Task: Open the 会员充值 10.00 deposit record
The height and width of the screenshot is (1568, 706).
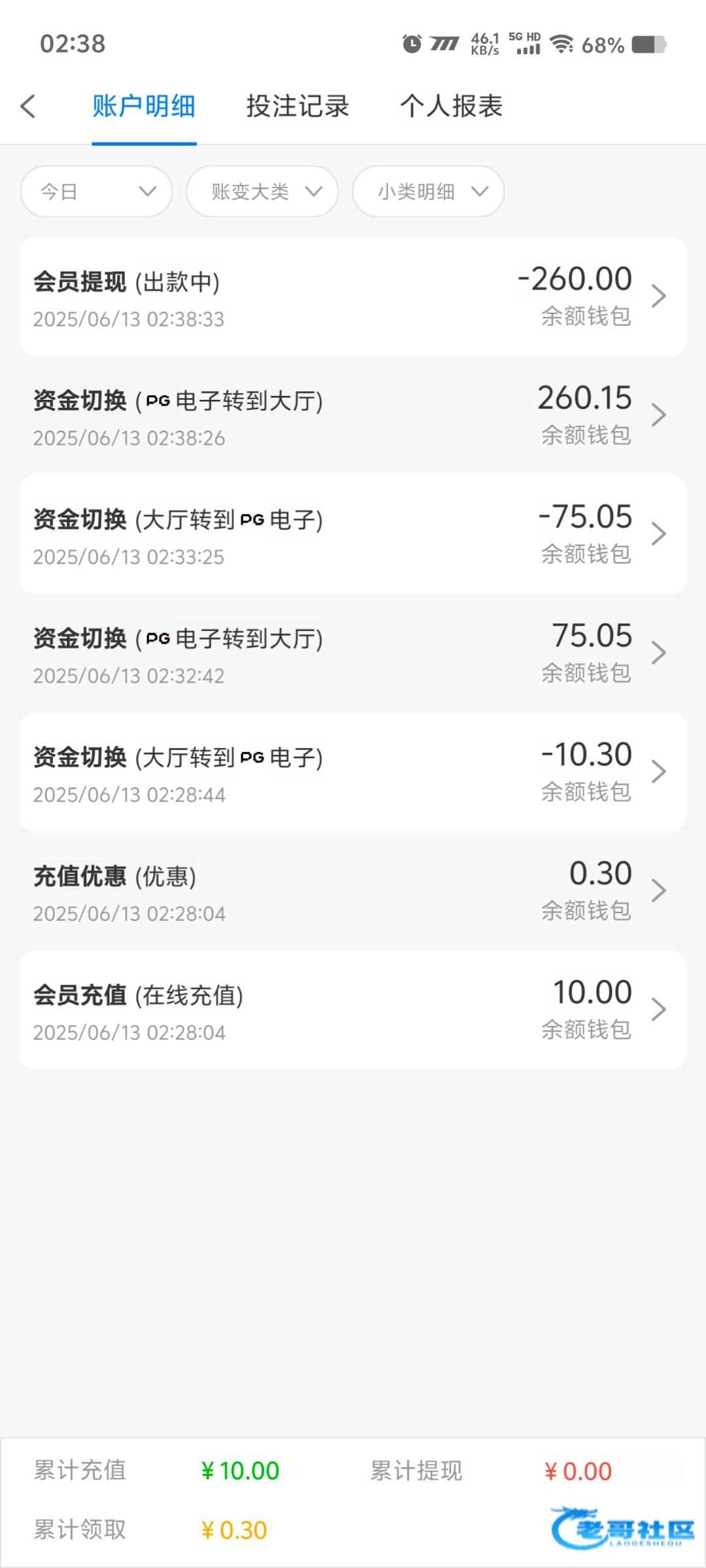Action: (x=353, y=1011)
